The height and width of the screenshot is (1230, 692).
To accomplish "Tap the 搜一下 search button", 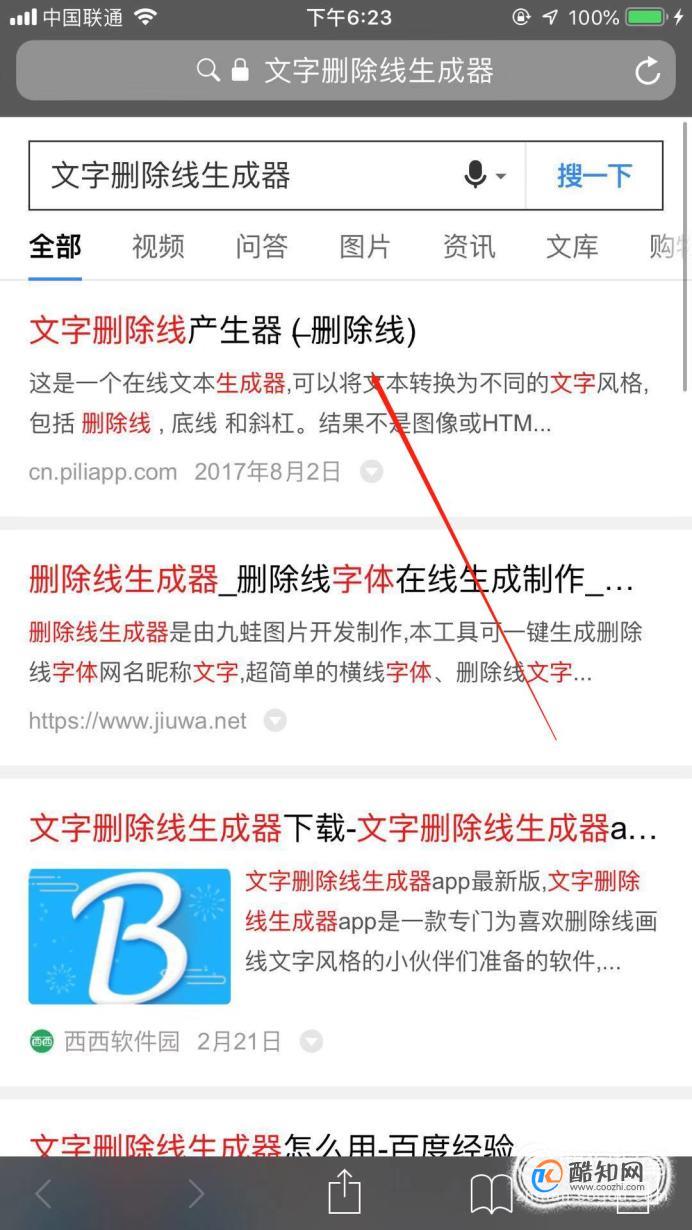I will [594, 176].
